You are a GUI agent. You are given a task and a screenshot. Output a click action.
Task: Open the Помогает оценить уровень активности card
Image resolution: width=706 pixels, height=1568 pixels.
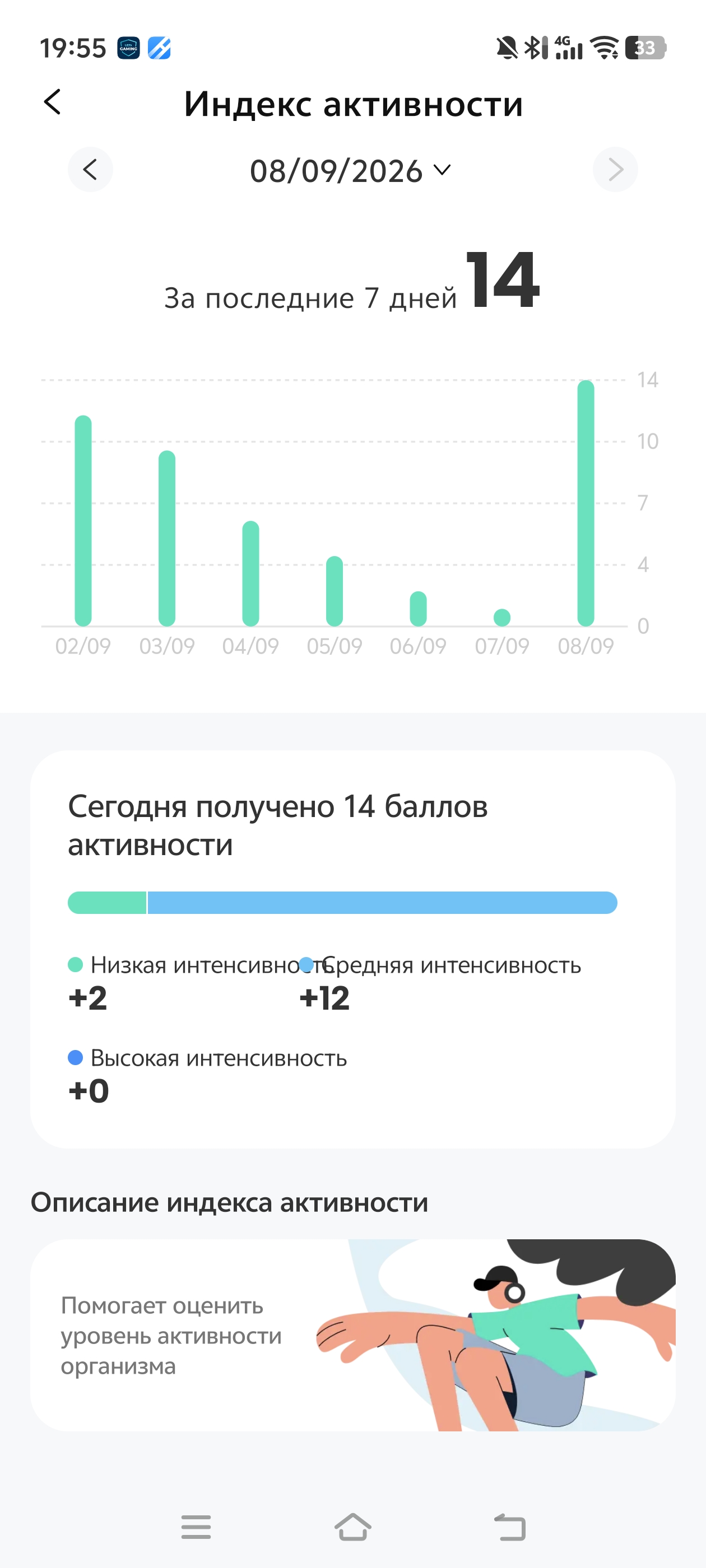coord(352,1335)
